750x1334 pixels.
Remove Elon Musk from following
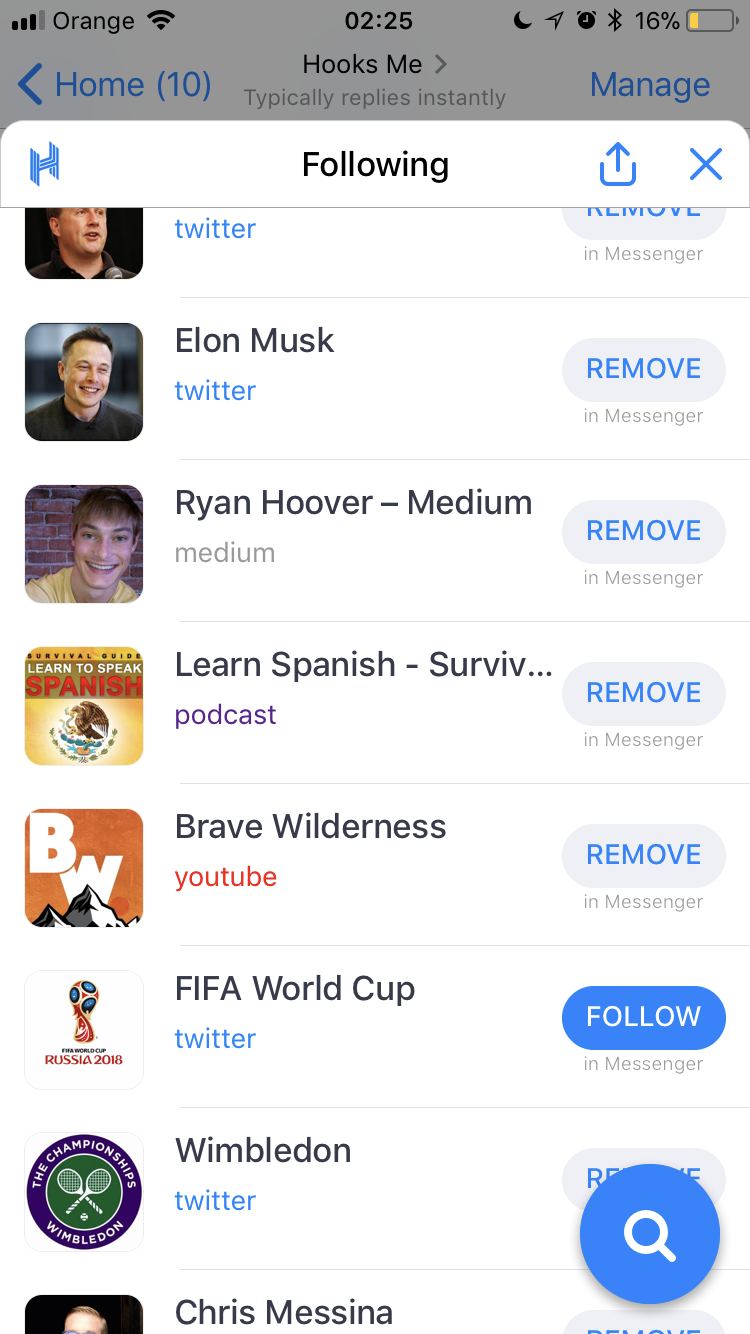coord(643,369)
